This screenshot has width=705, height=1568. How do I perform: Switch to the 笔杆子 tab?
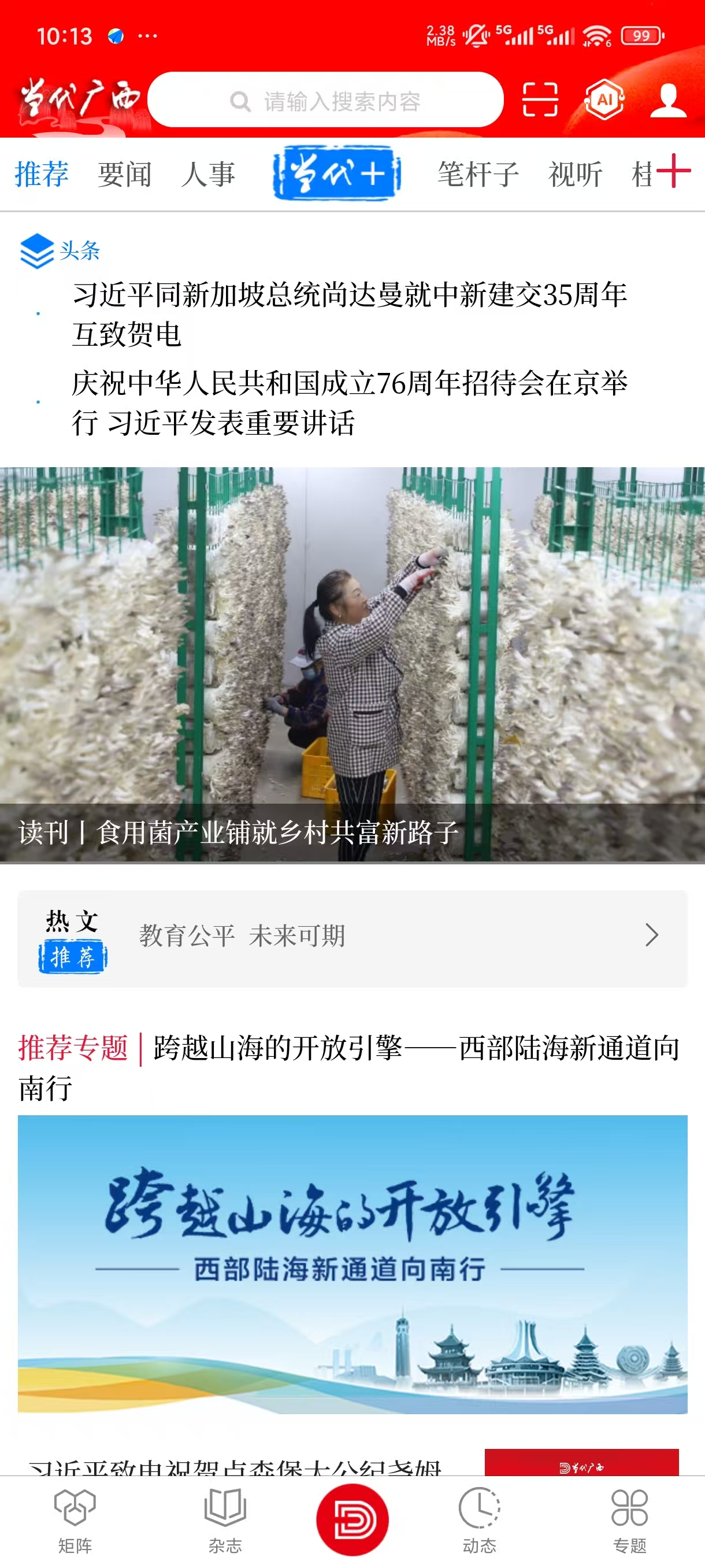point(478,175)
